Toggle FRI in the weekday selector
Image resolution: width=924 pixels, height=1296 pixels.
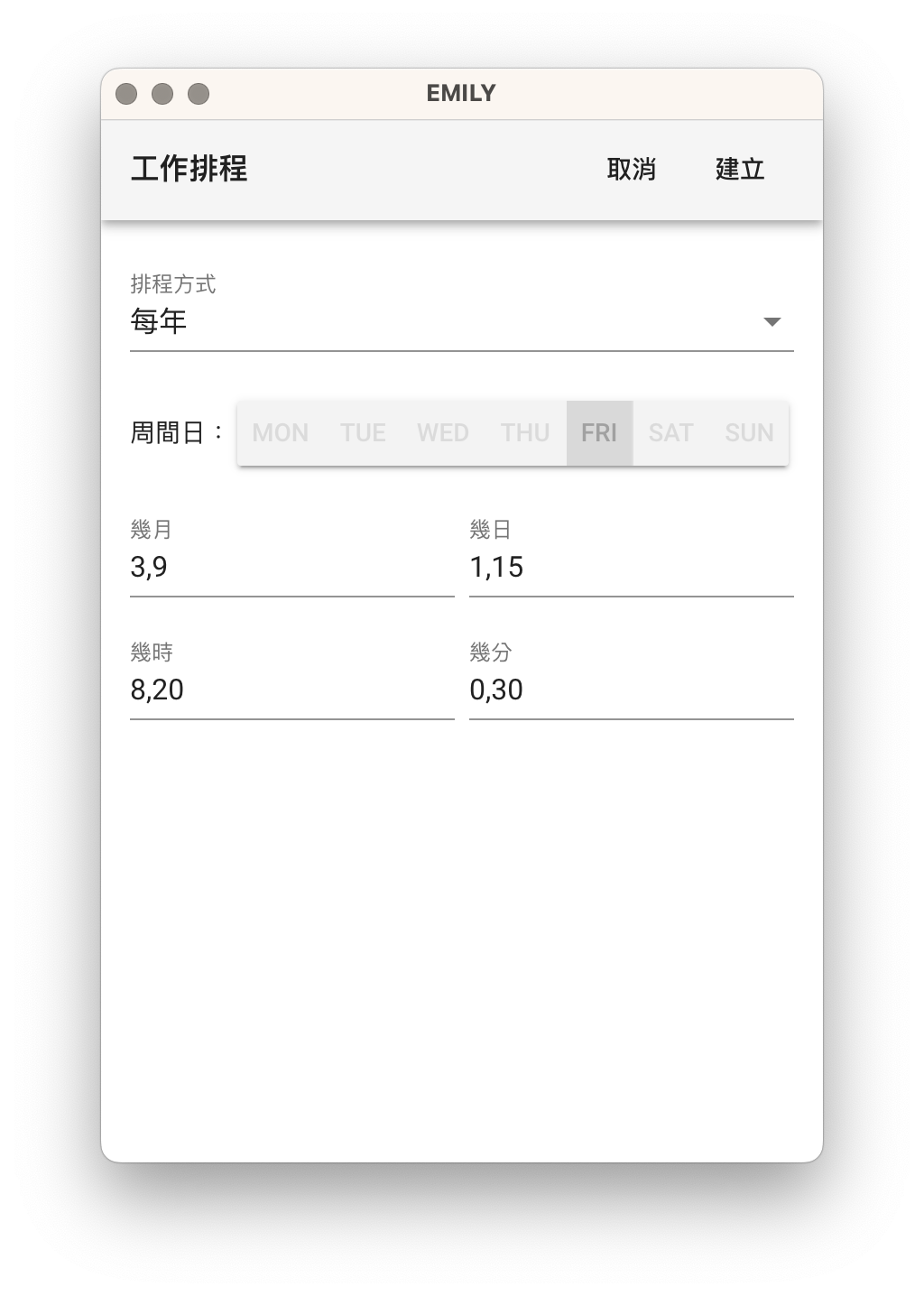599,433
